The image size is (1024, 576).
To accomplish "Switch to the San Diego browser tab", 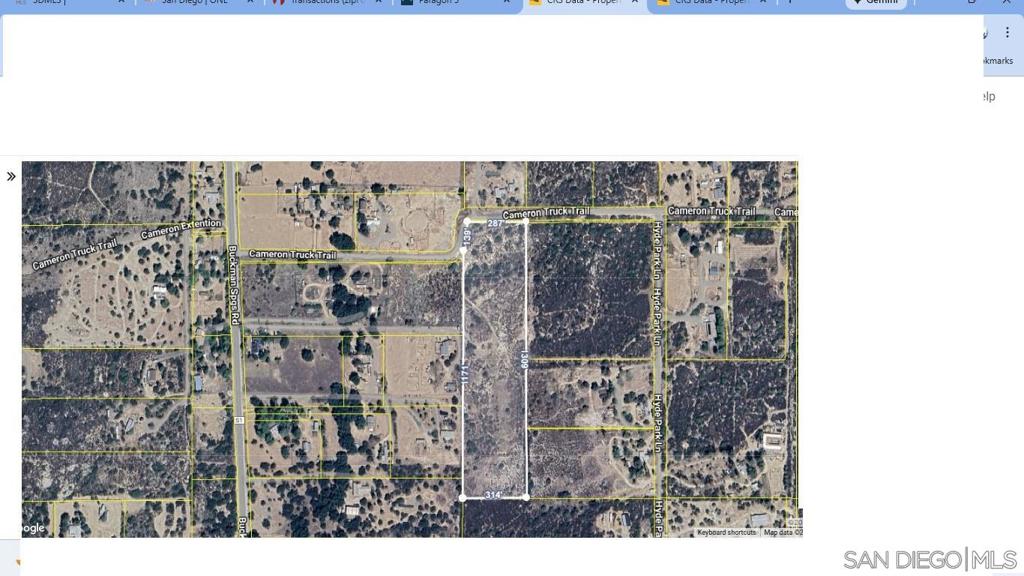I will coord(195,3).
